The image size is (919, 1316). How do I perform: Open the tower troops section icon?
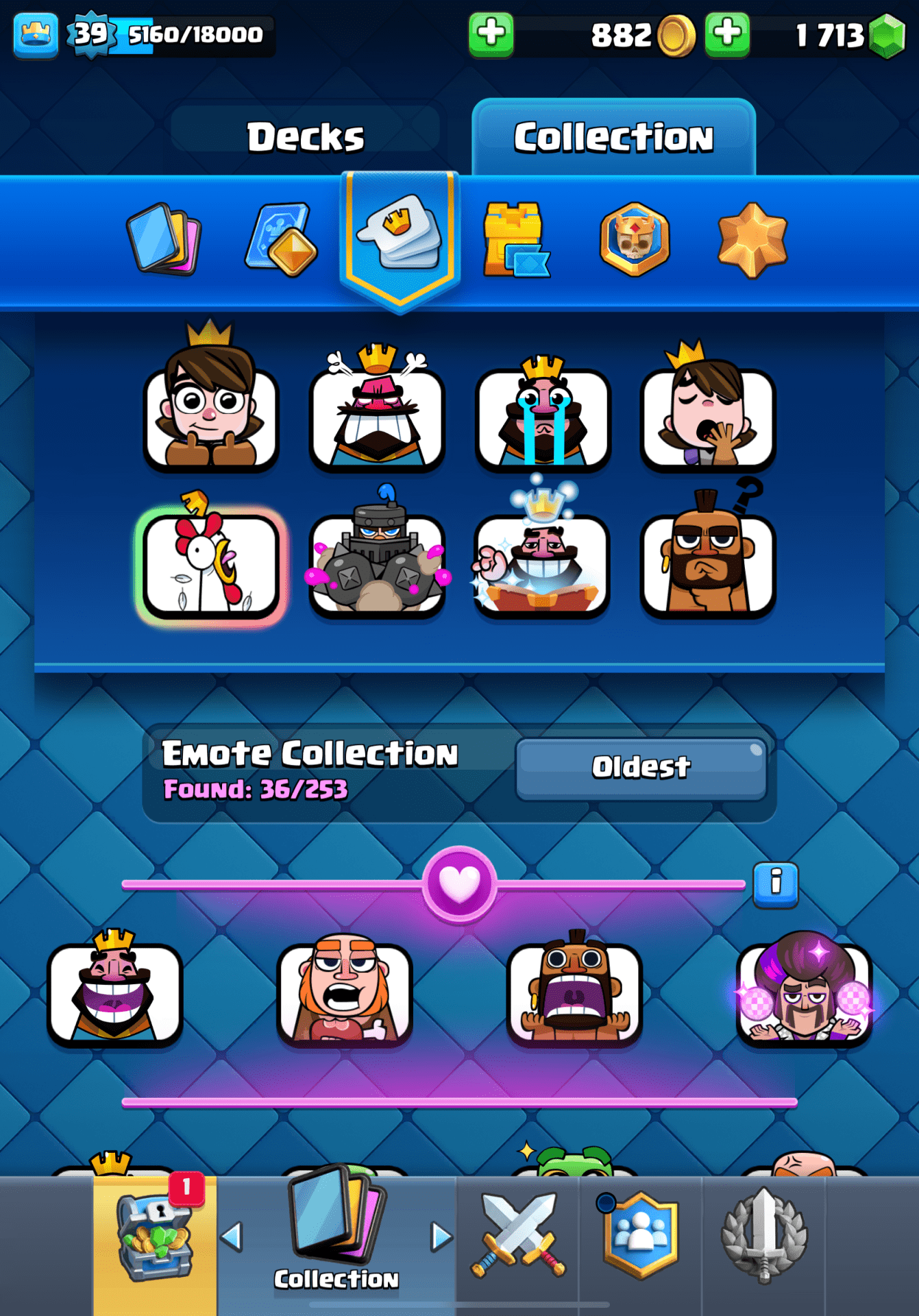click(282, 239)
